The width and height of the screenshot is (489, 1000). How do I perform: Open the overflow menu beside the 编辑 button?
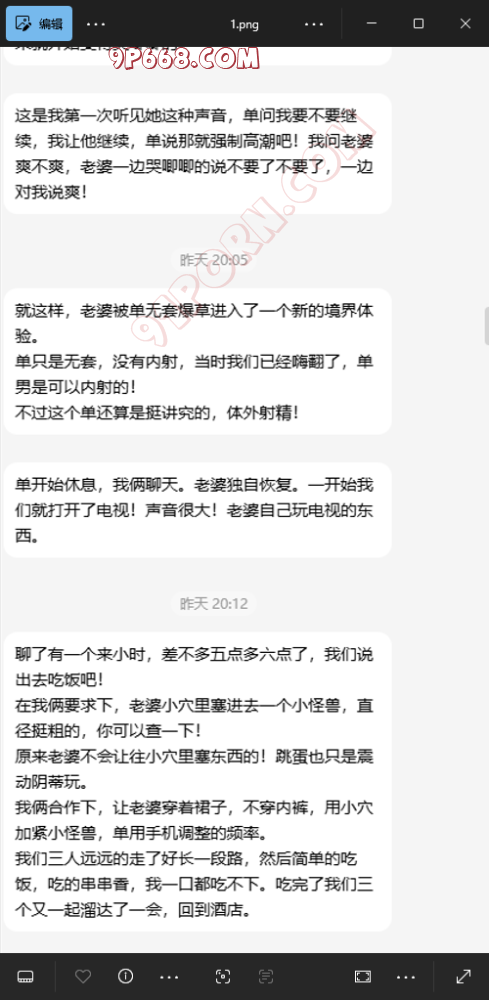click(x=96, y=24)
